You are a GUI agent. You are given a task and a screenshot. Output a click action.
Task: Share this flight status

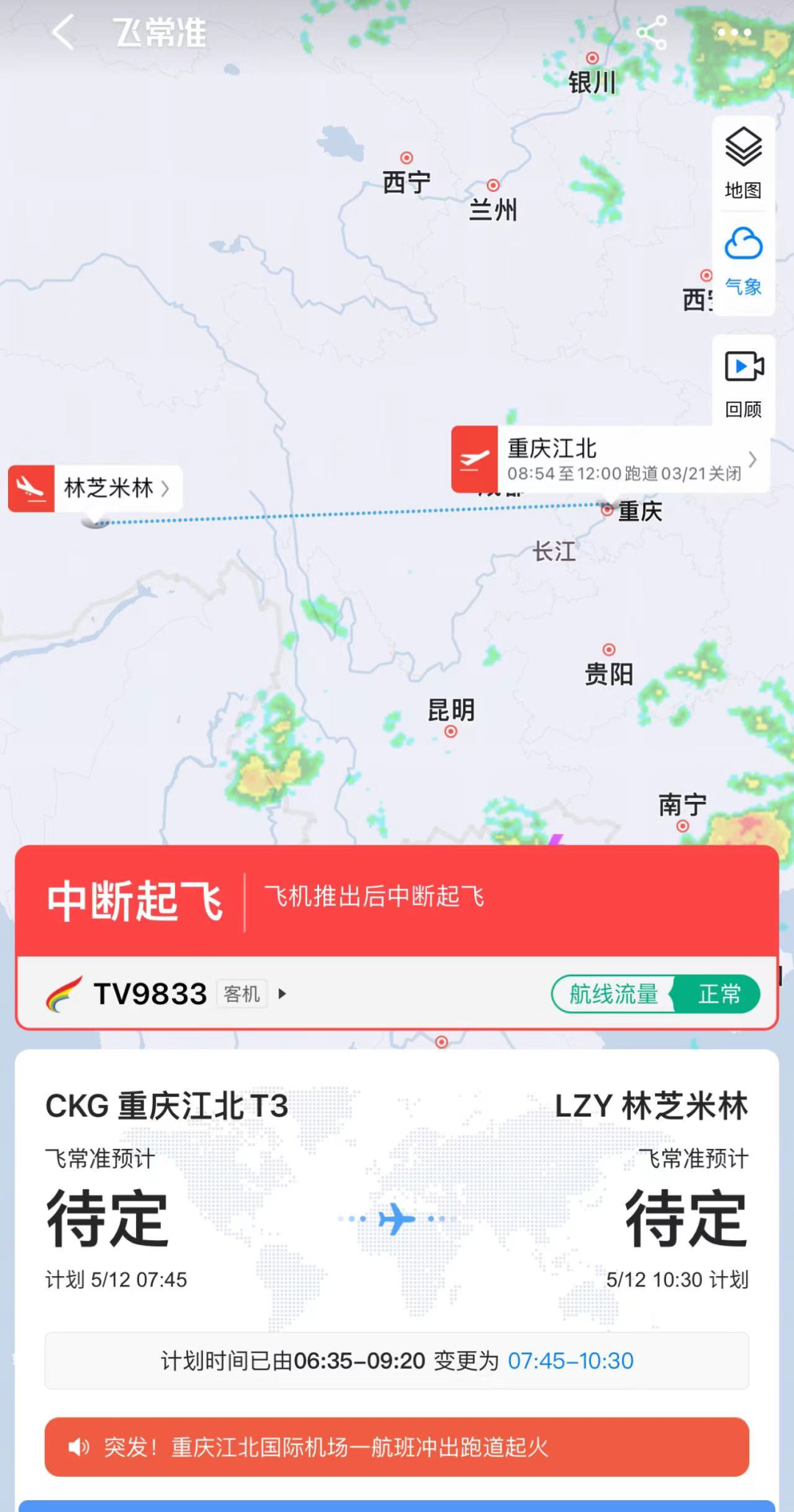[x=651, y=33]
